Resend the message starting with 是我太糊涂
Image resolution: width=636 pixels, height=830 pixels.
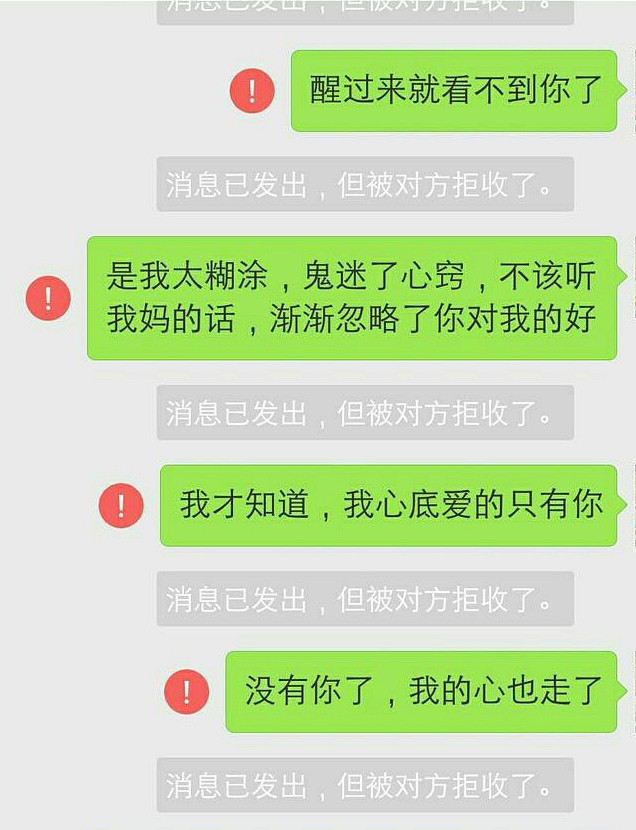click(48, 298)
